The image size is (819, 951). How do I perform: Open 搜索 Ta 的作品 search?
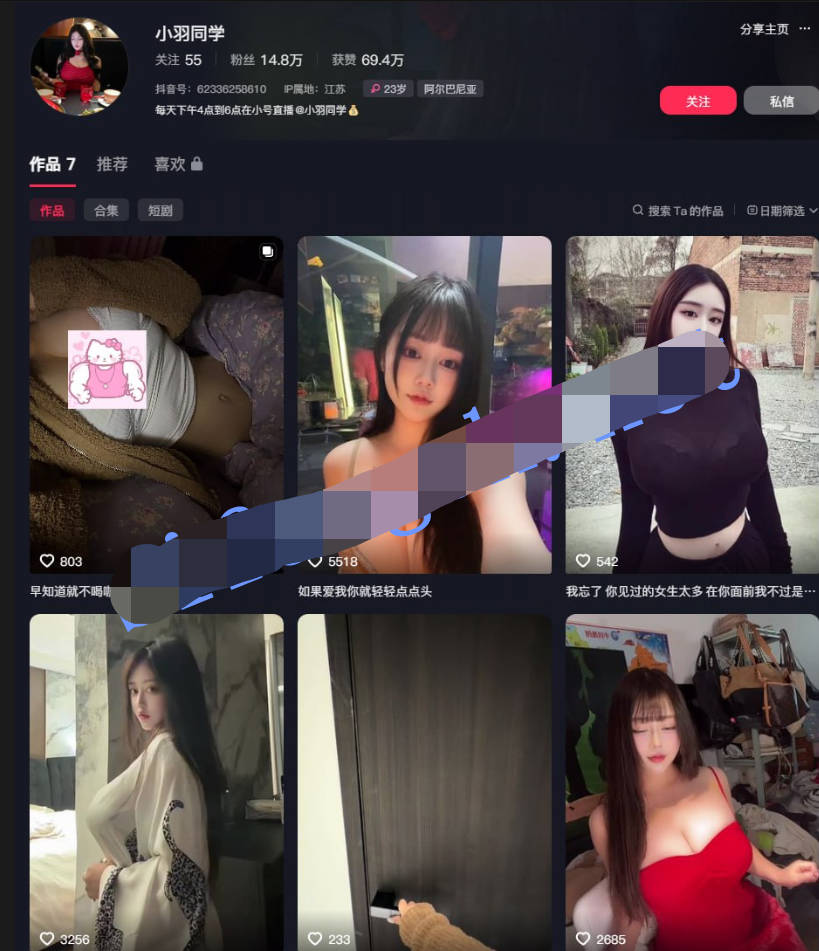coord(678,211)
